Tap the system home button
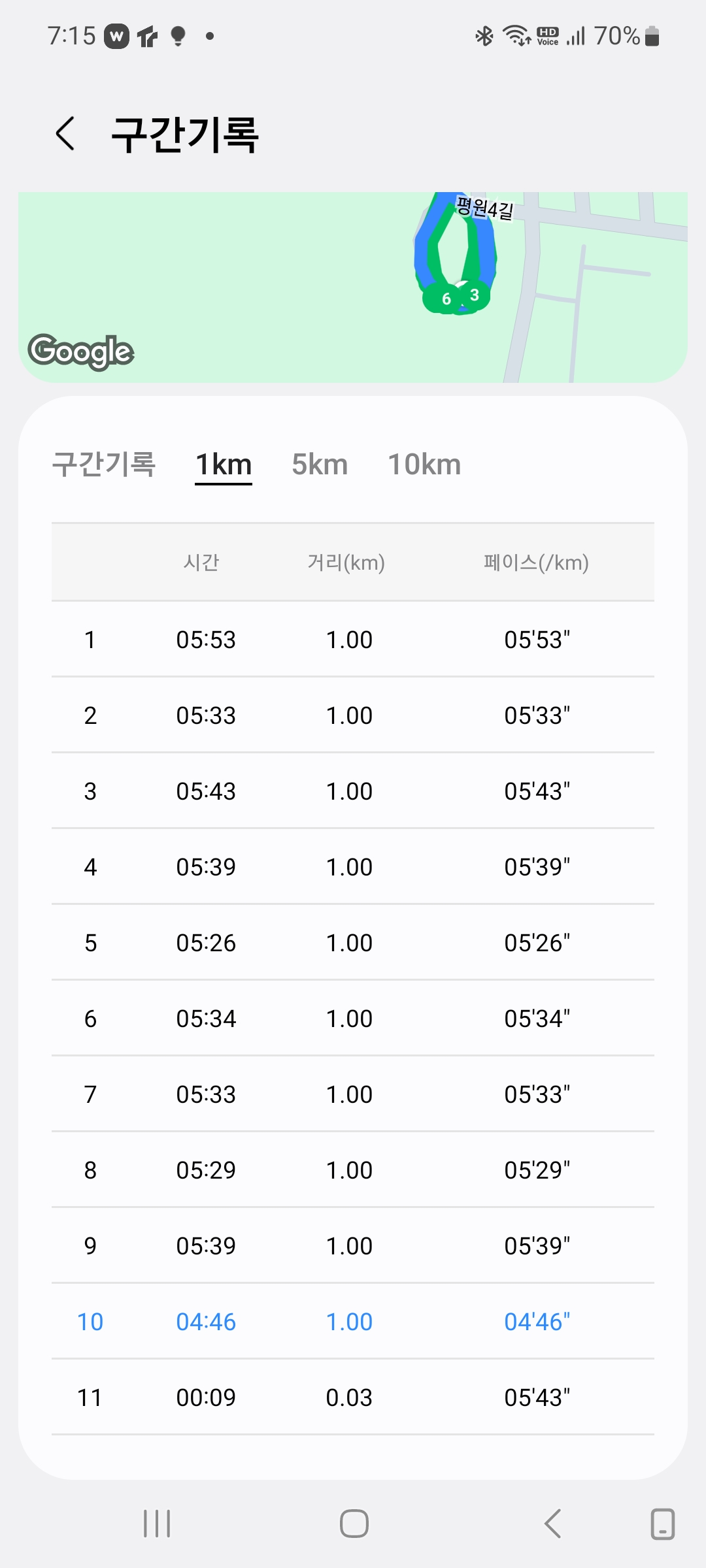The image size is (706, 1568). 354,1524
